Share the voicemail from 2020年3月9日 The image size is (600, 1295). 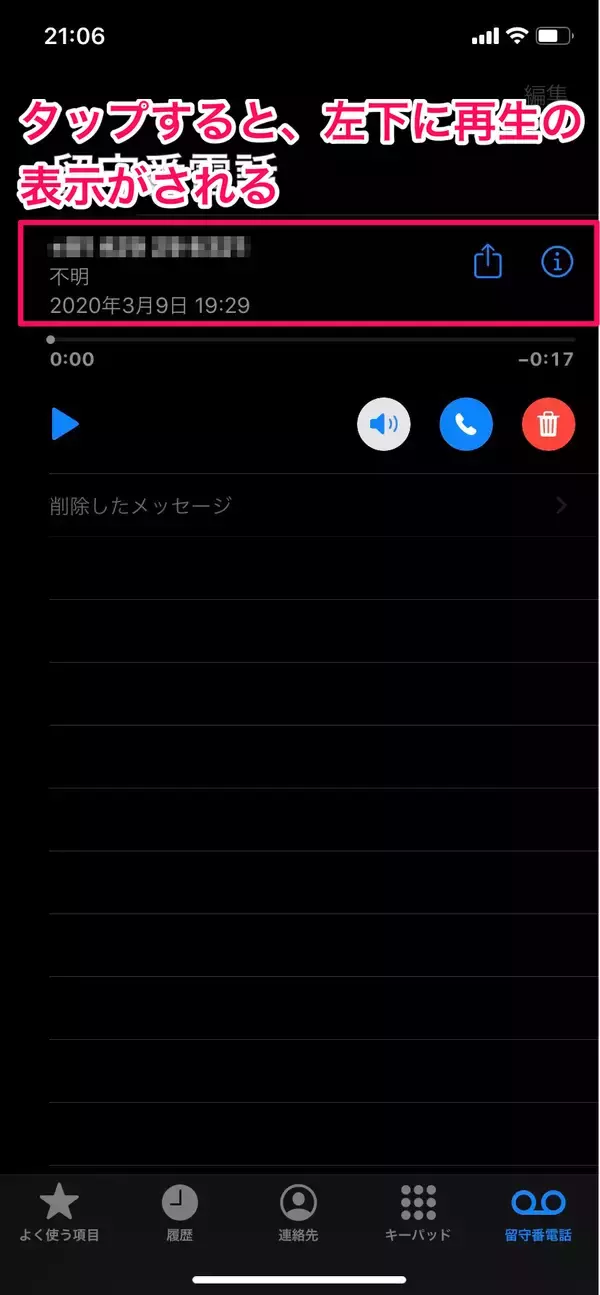pos(487,263)
